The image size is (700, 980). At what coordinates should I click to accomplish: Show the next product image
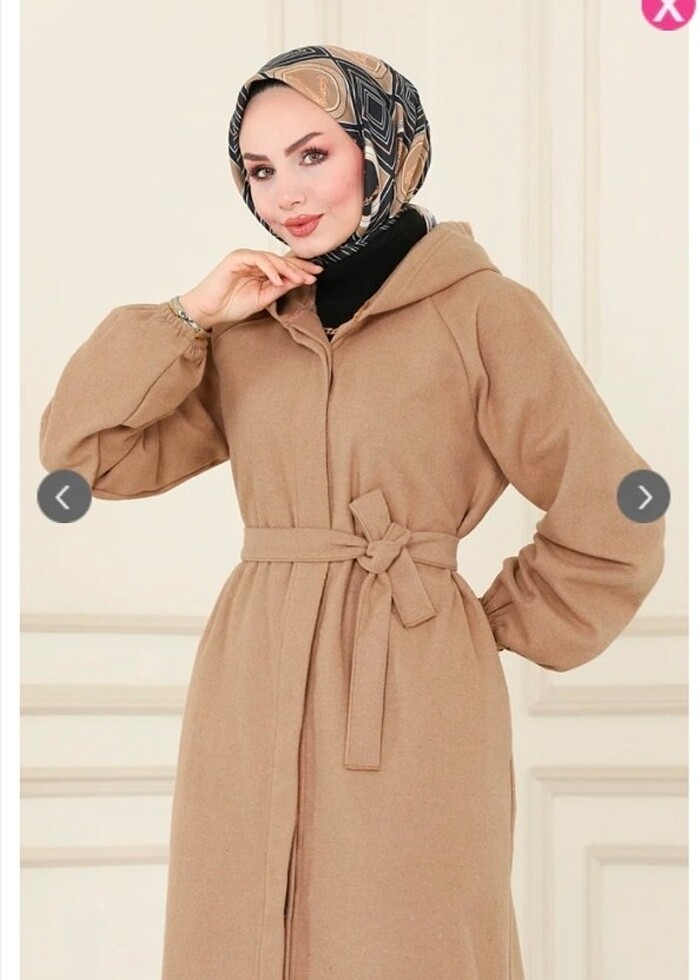(x=643, y=496)
